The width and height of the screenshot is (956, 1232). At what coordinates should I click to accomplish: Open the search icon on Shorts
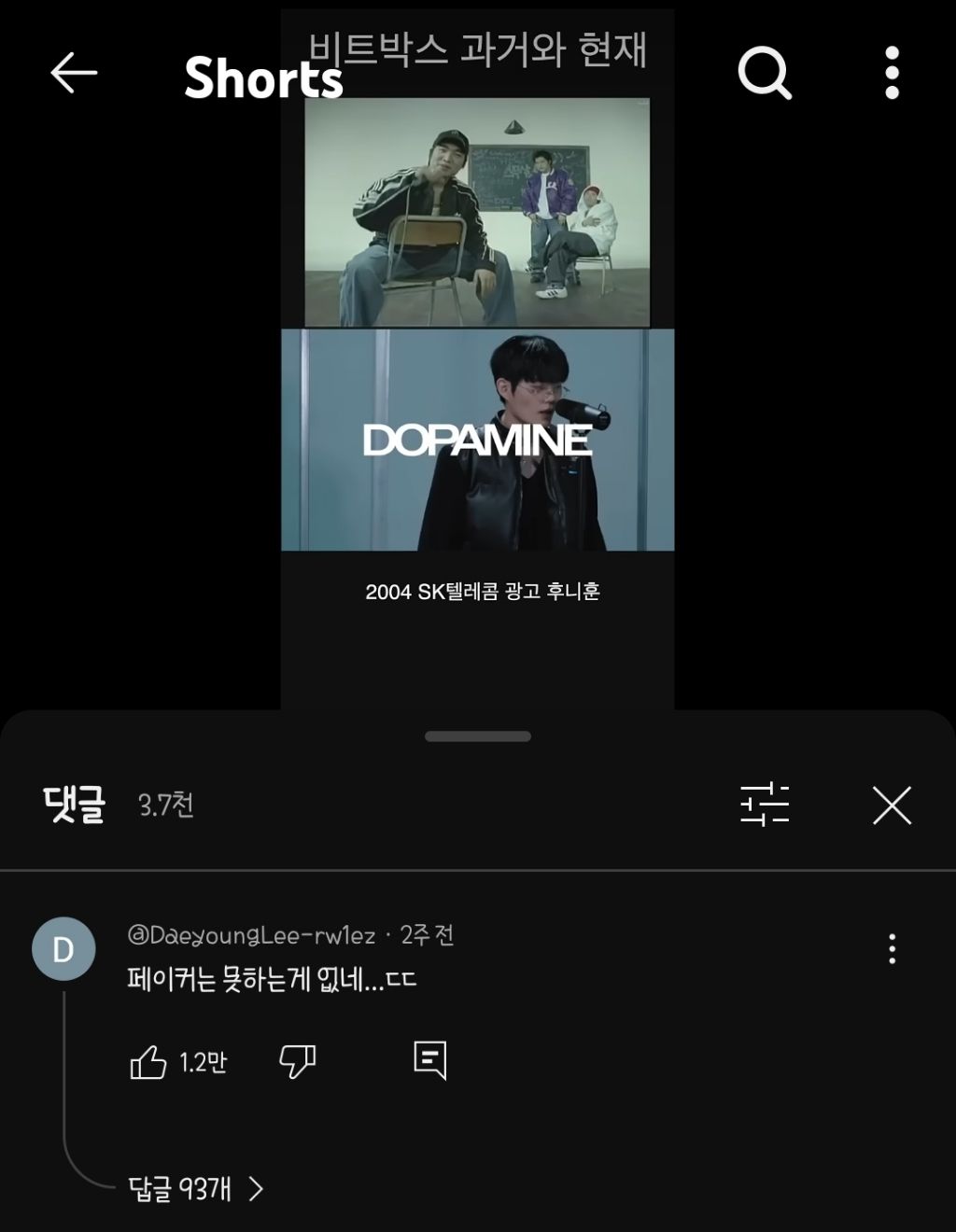pyautogui.click(x=764, y=76)
